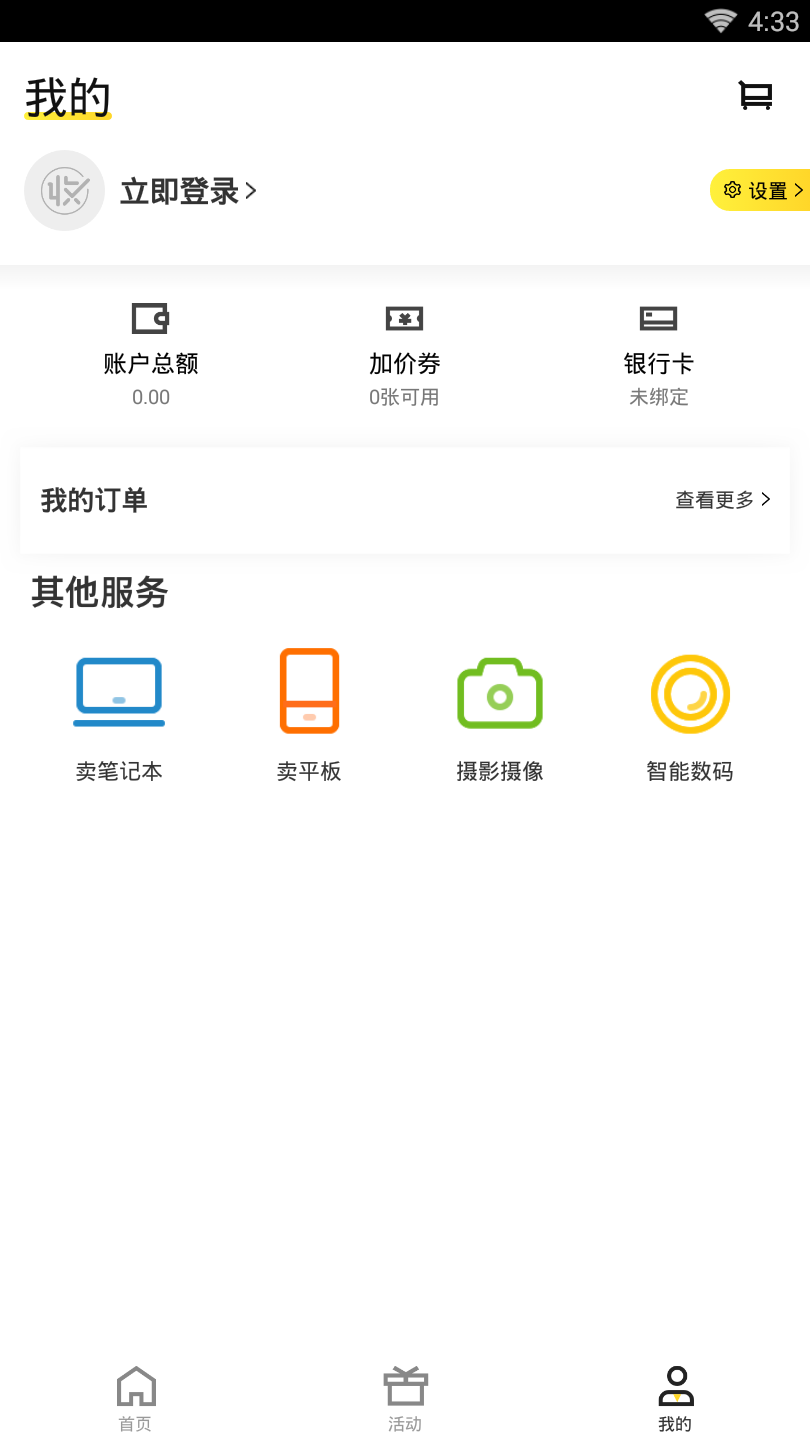Screen dimensions: 810x1440
Task: Select the 卖笔记本 laptop icon
Action: click(x=118, y=691)
